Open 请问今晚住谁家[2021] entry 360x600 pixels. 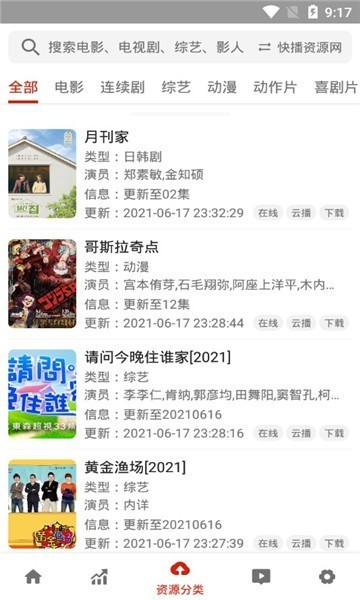[180, 394]
